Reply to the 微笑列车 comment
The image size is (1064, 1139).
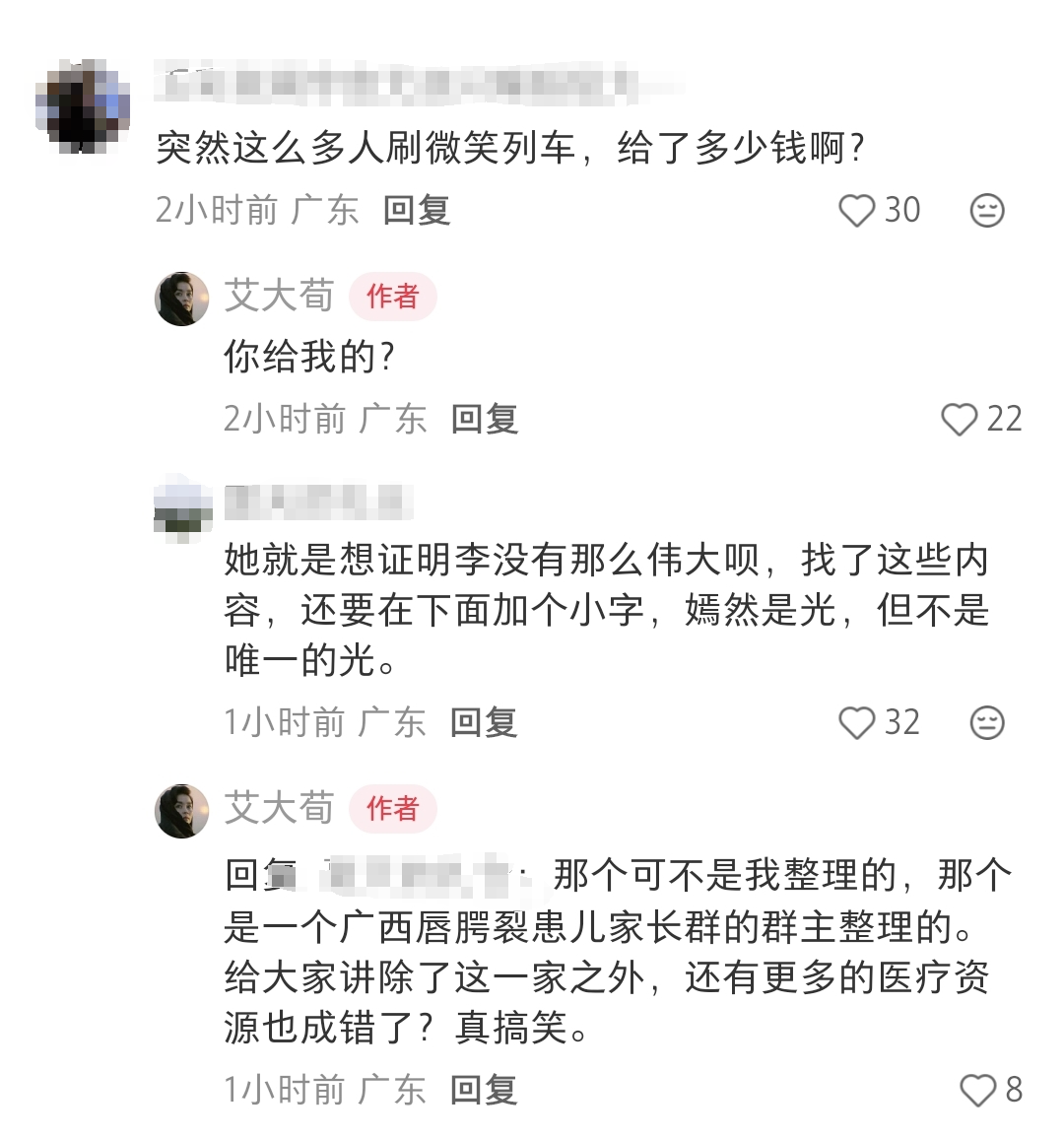tap(416, 210)
